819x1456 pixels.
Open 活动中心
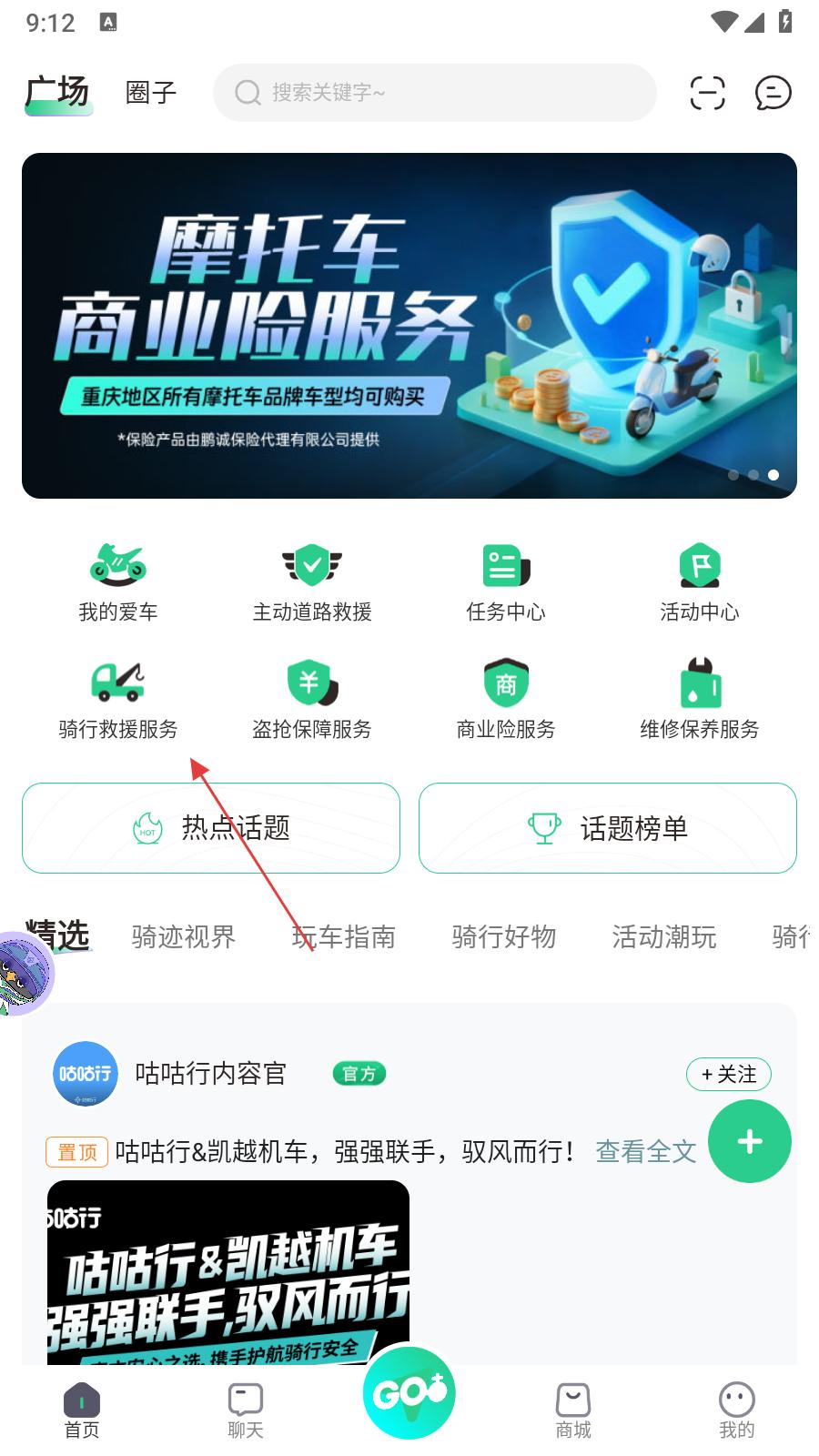click(x=700, y=582)
